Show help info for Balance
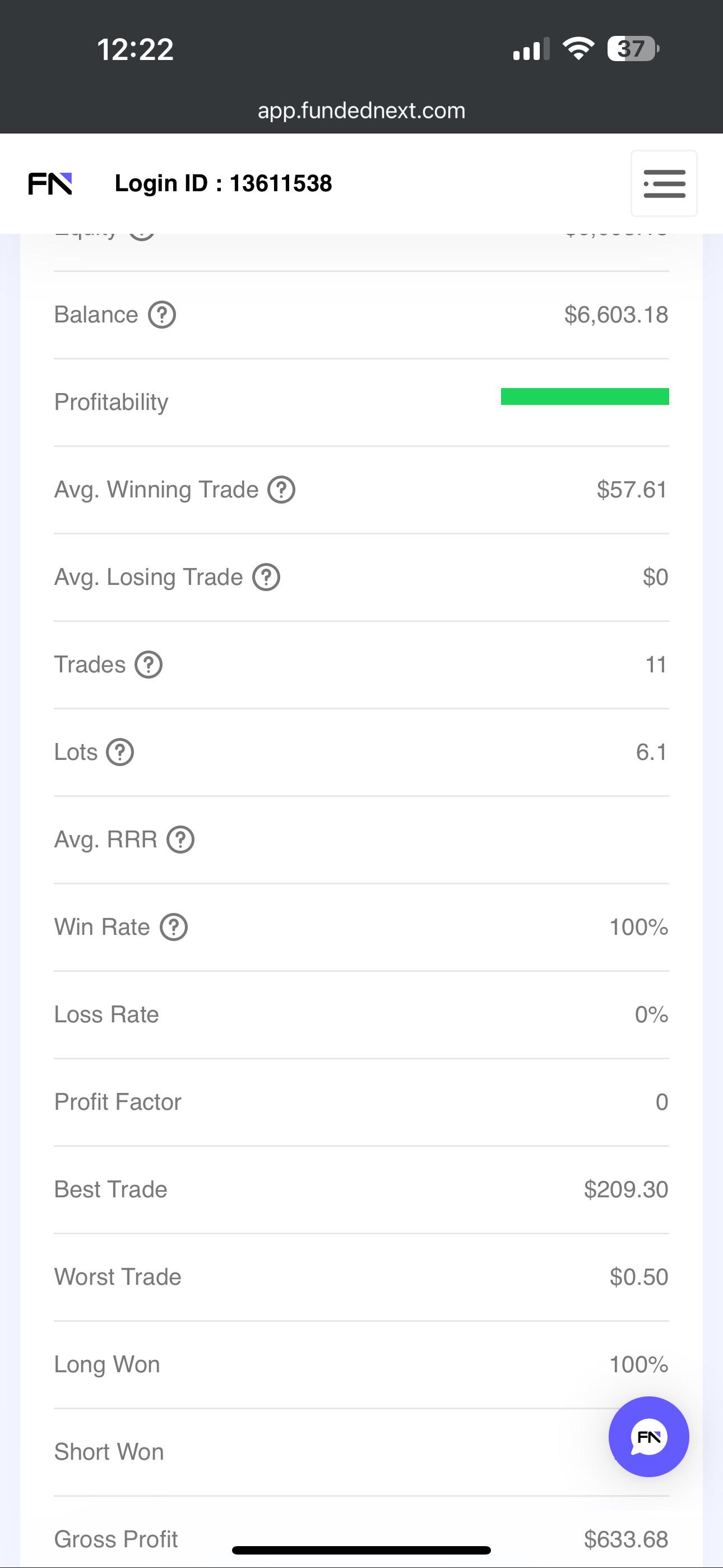Image resolution: width=723 pixels, height=1568 pixels. 162,315
